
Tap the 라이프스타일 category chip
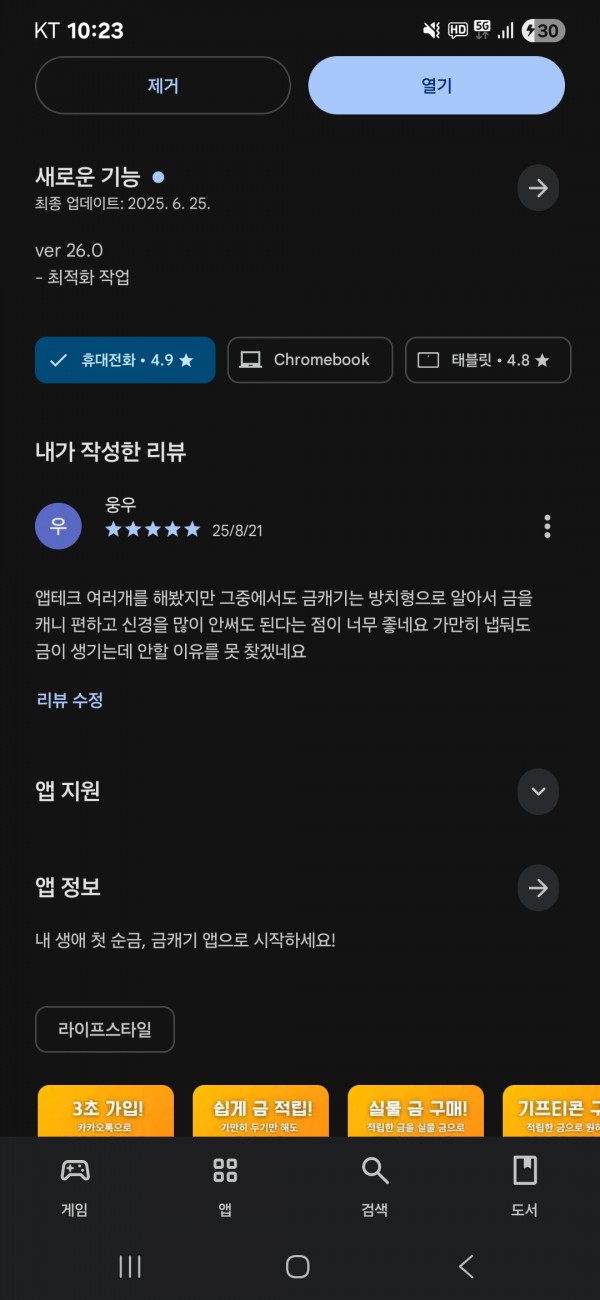click(105, 1030)
